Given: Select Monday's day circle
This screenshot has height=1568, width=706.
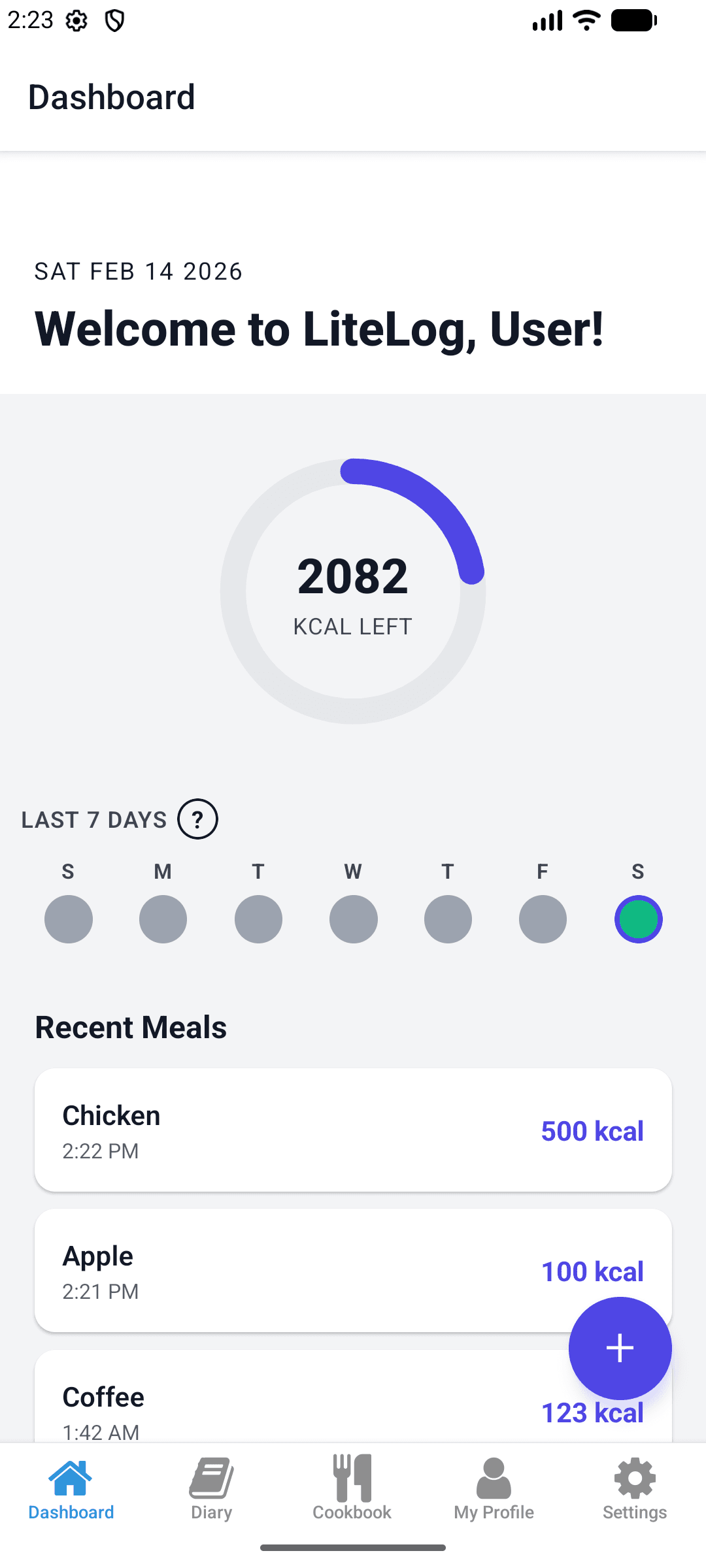Looking at the screenshot, I should [x=163, y=919].
